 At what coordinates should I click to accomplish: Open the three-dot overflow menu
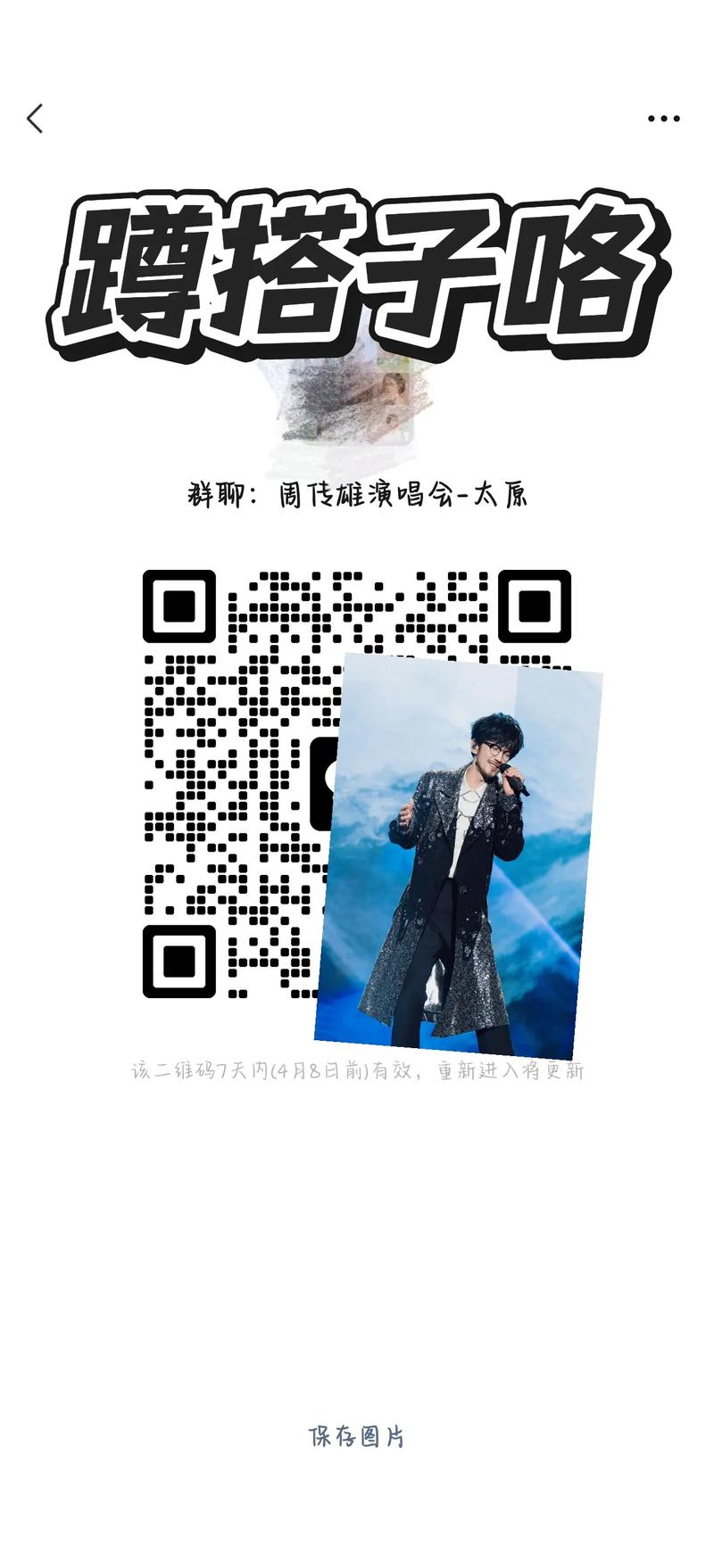click(663, 119)
